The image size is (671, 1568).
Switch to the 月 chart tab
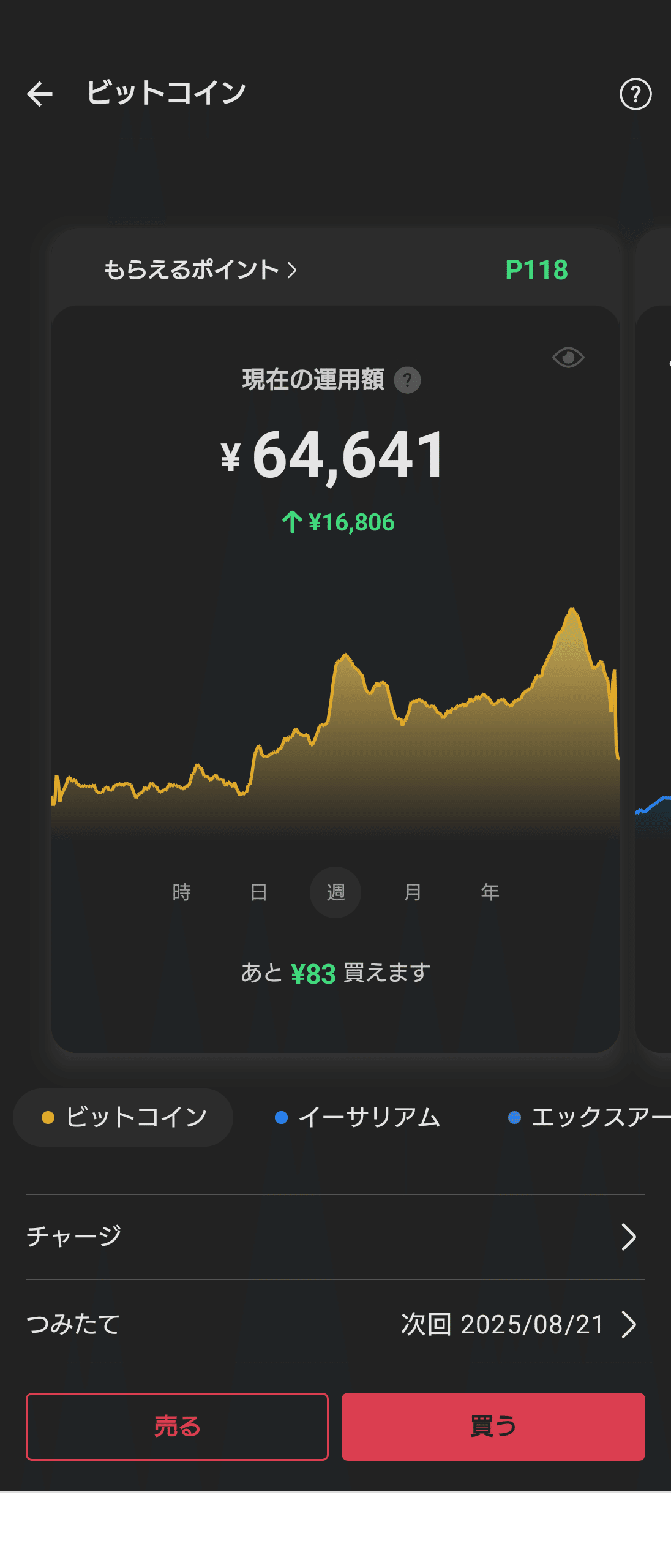point(412,892)
